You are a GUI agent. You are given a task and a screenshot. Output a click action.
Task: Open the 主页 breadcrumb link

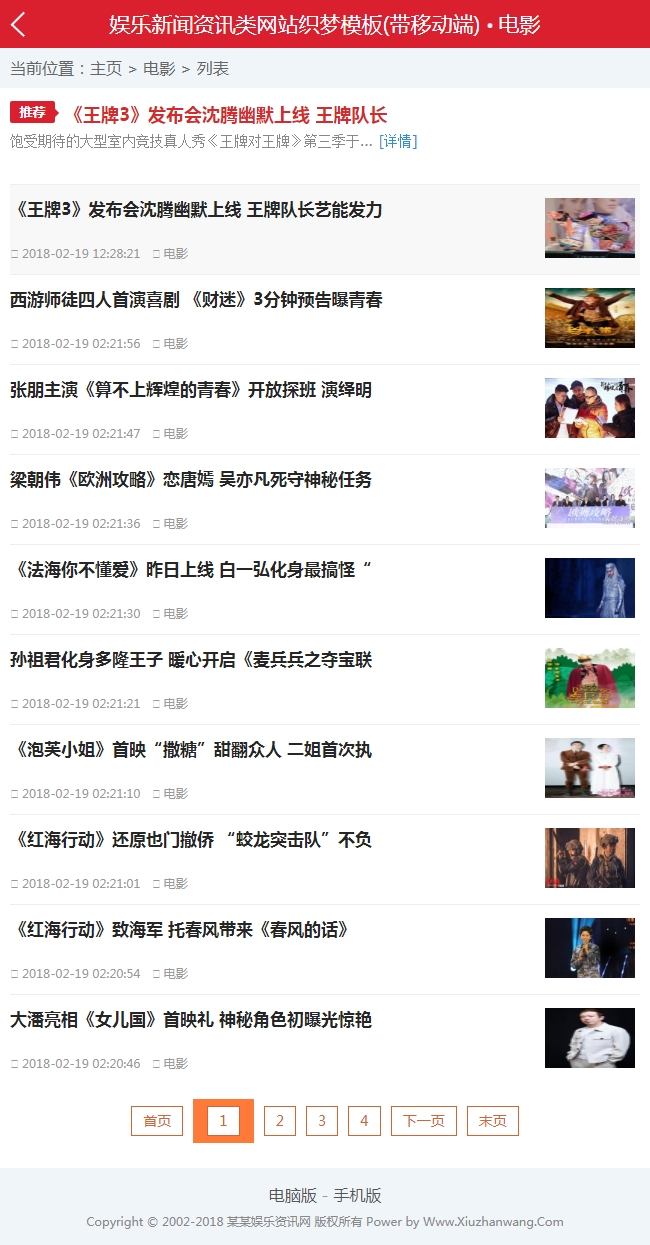click(106, 69)
